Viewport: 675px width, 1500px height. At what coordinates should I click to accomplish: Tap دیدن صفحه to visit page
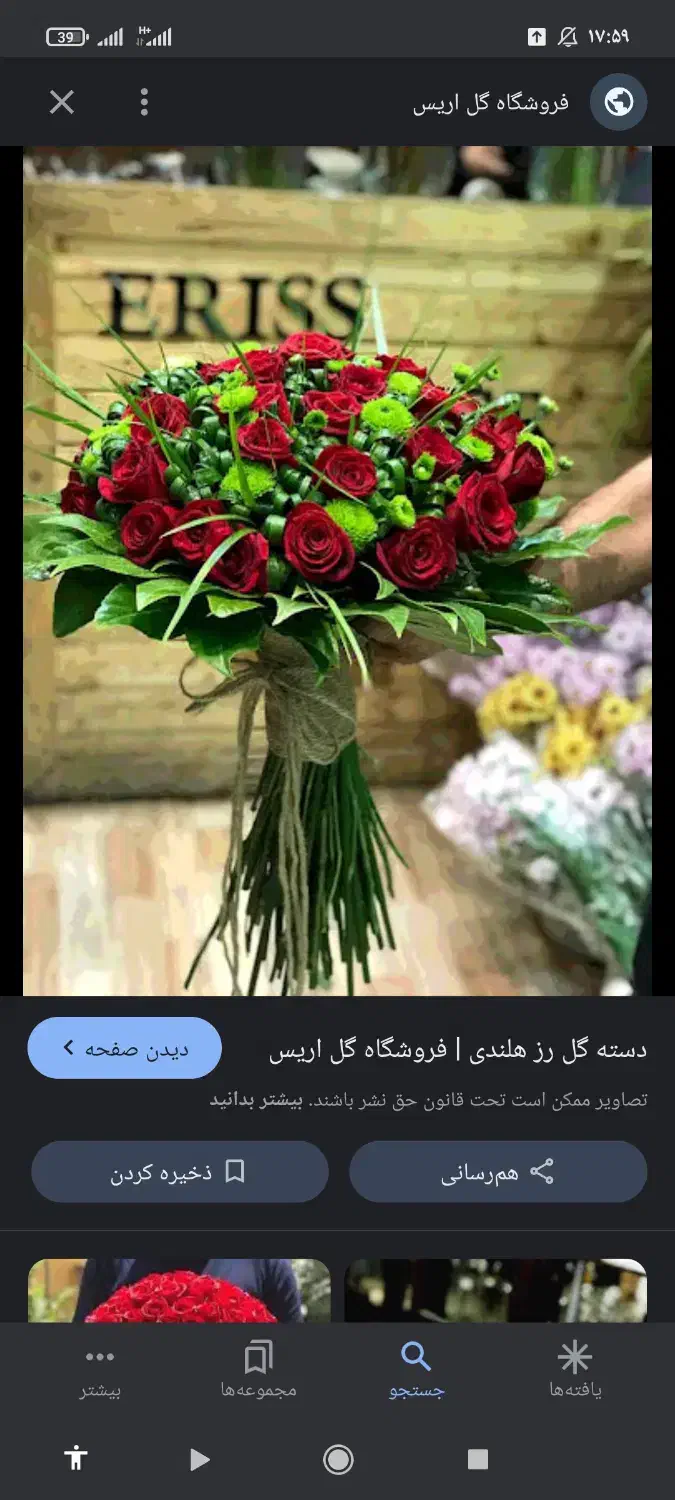click(125, 1048)
